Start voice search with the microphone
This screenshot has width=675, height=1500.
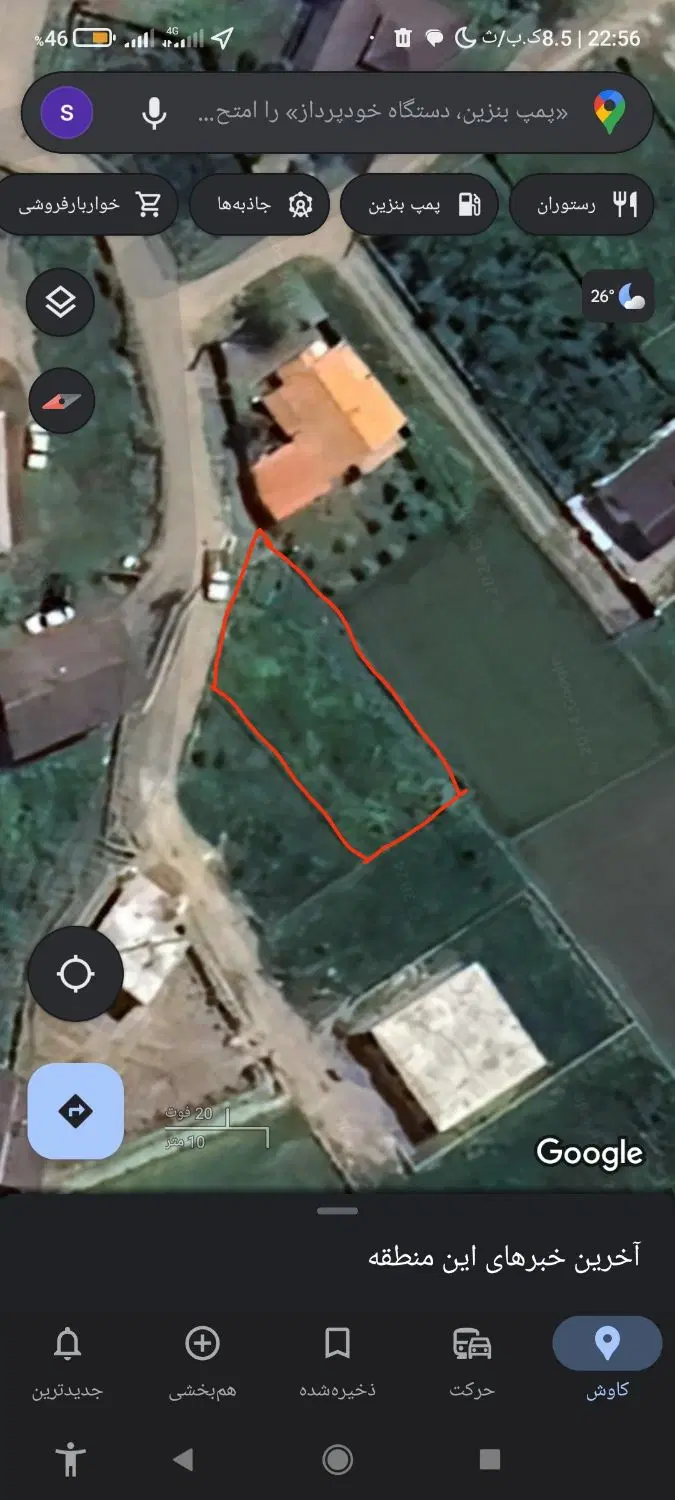154,112
